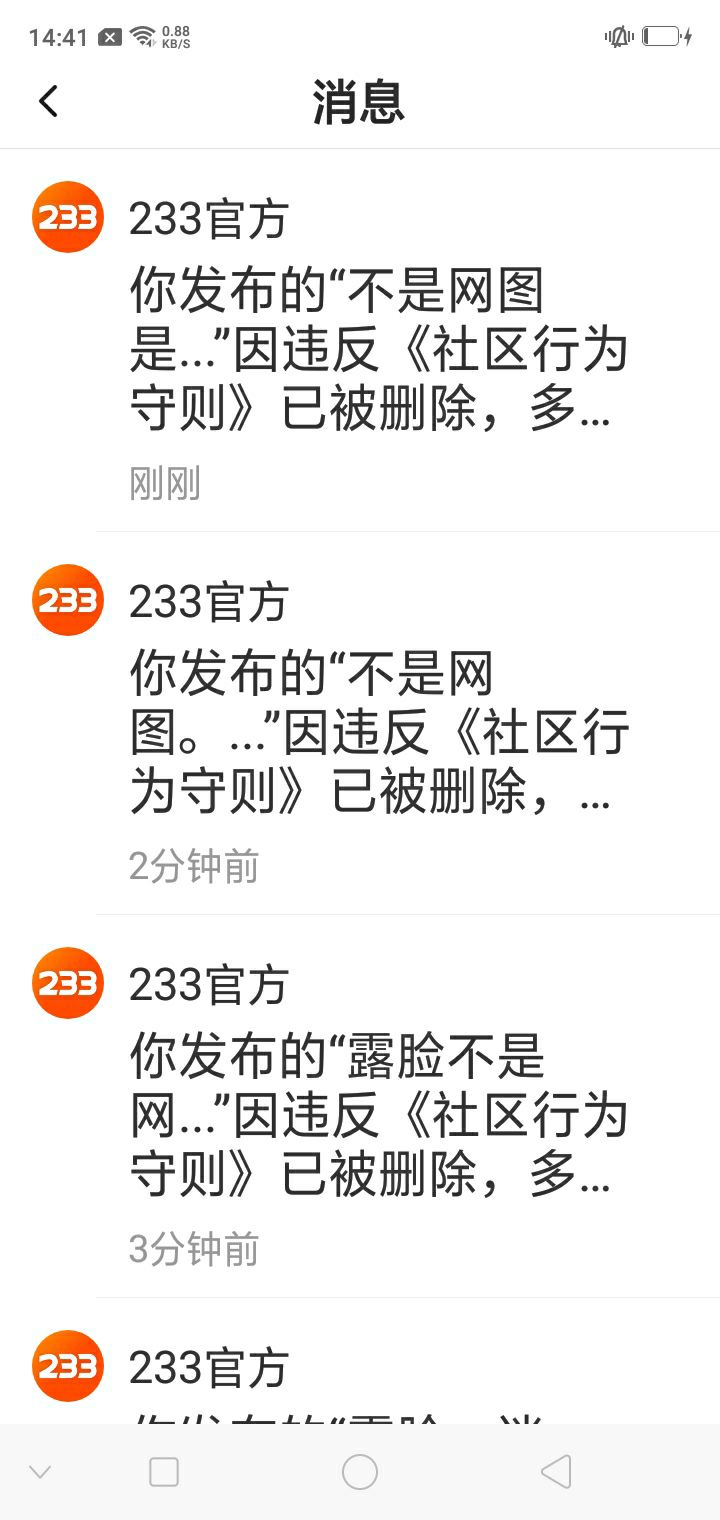Open recent apps from the navigation bar

click(163, 1472)
